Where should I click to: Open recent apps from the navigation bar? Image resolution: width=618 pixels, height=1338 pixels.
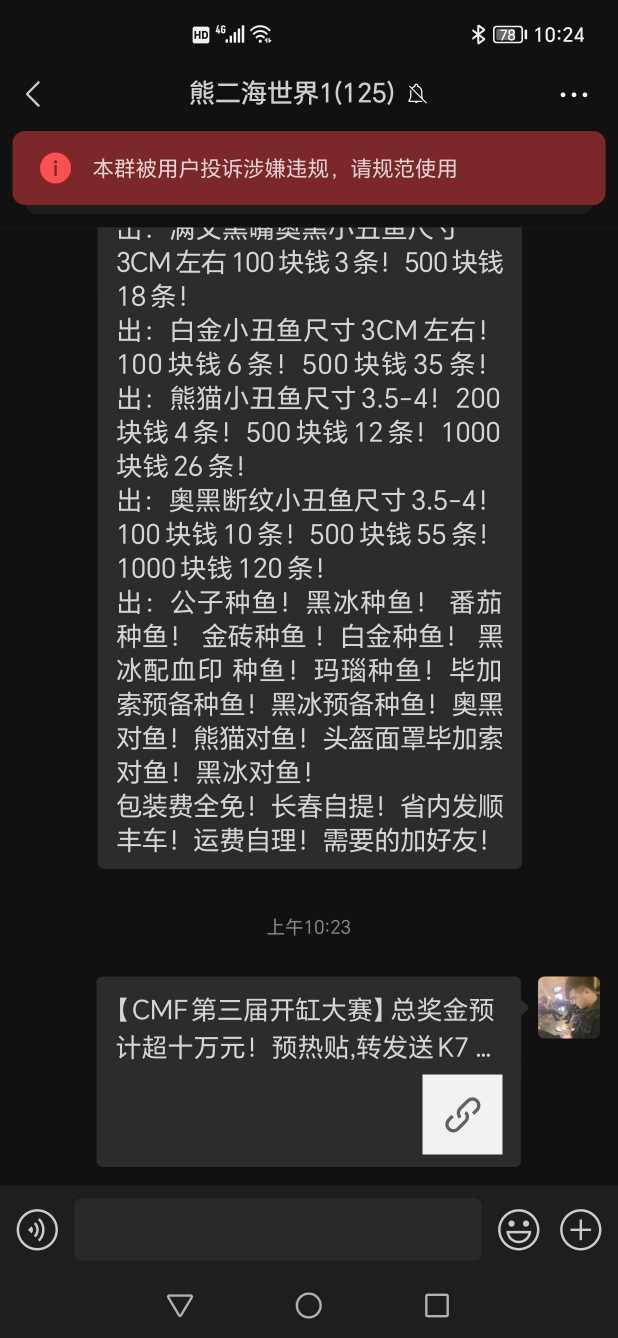pos(437,1305)
